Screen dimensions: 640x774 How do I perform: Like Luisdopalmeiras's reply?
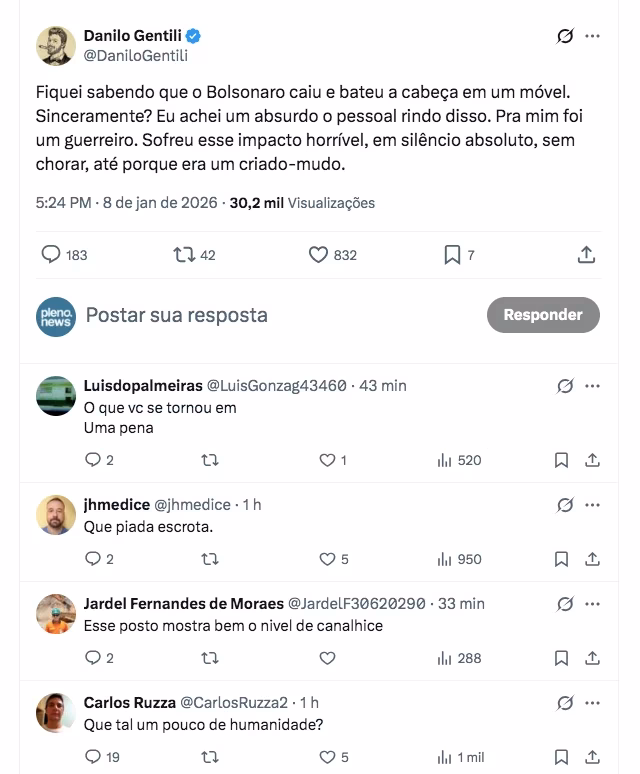[327, 460]
